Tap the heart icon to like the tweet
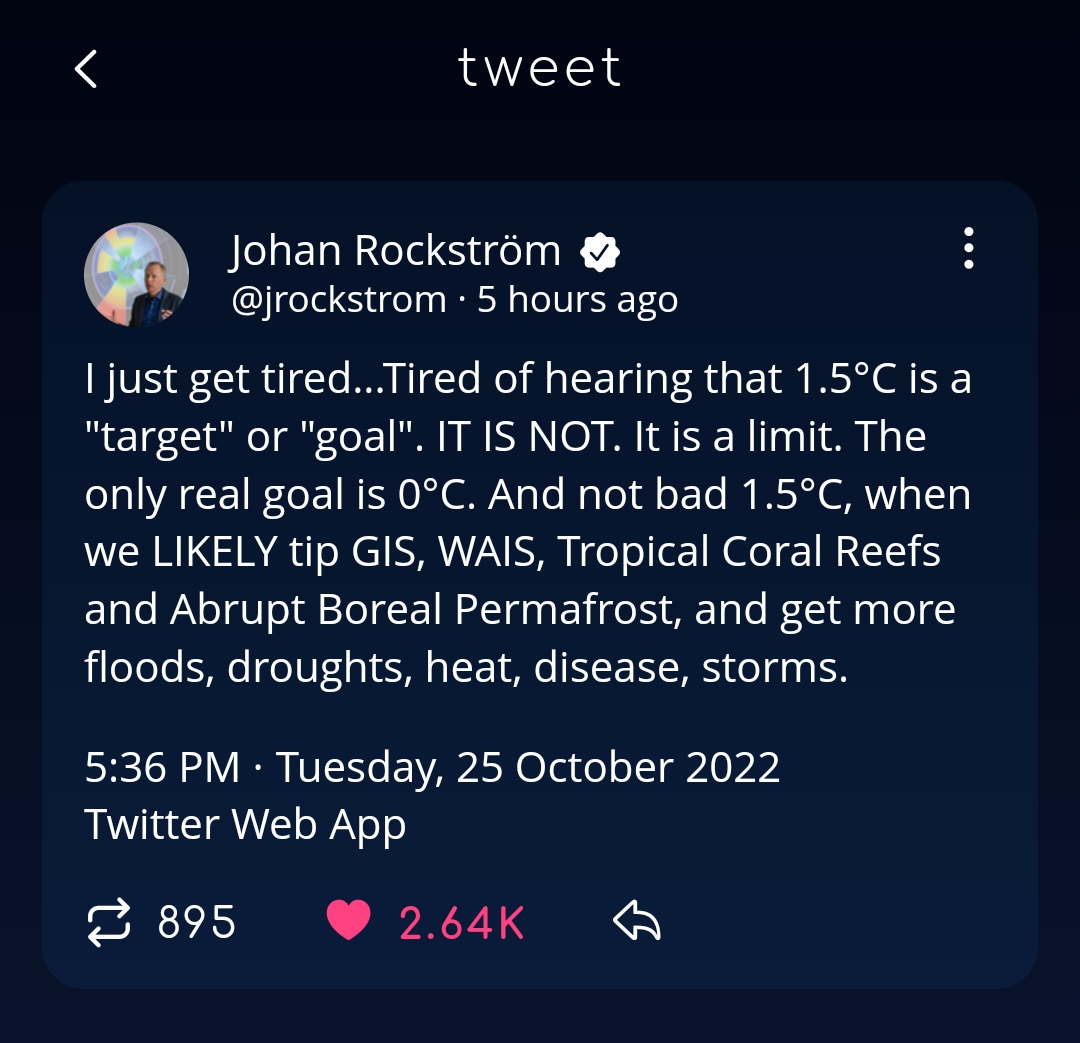The image size is (1080, 1043). (x=349, y=921)
